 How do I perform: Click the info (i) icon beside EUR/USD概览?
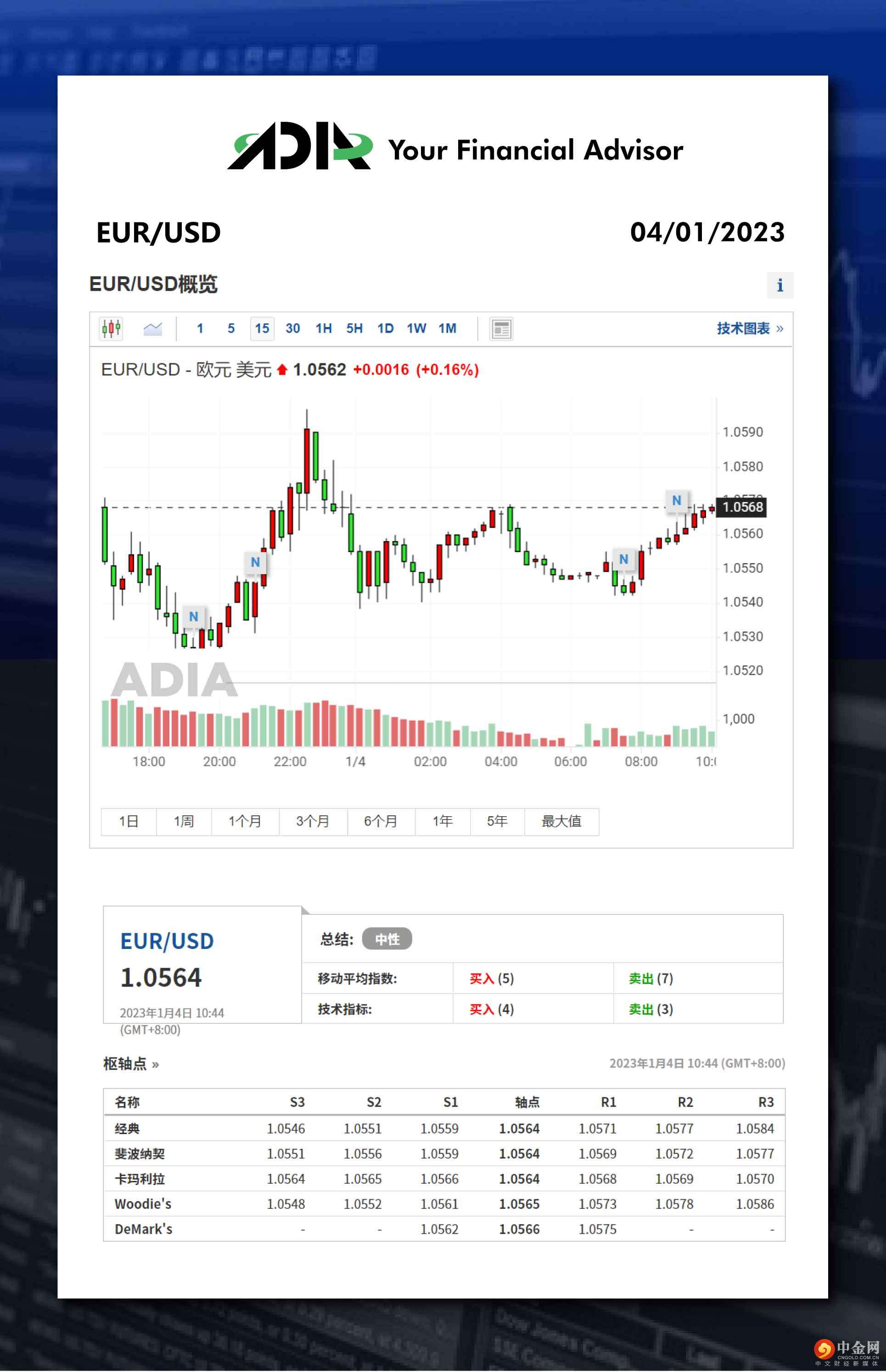click(780, 285)
